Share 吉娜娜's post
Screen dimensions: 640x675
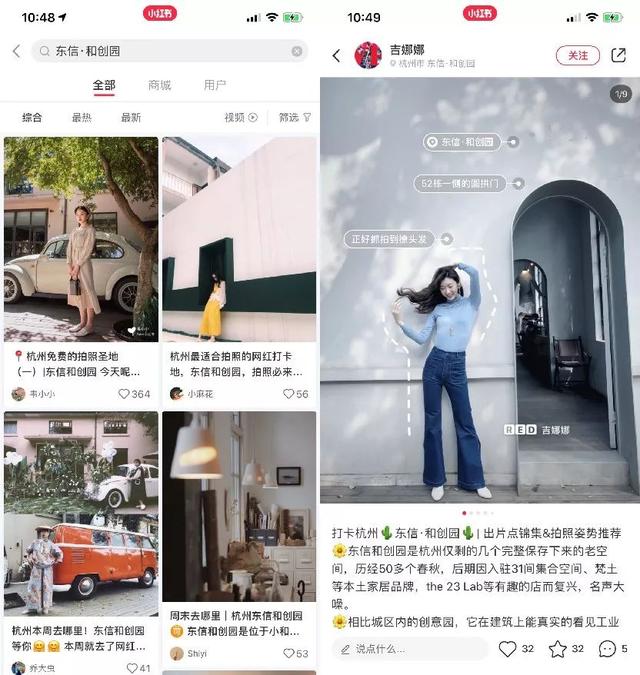coord(620,56)
